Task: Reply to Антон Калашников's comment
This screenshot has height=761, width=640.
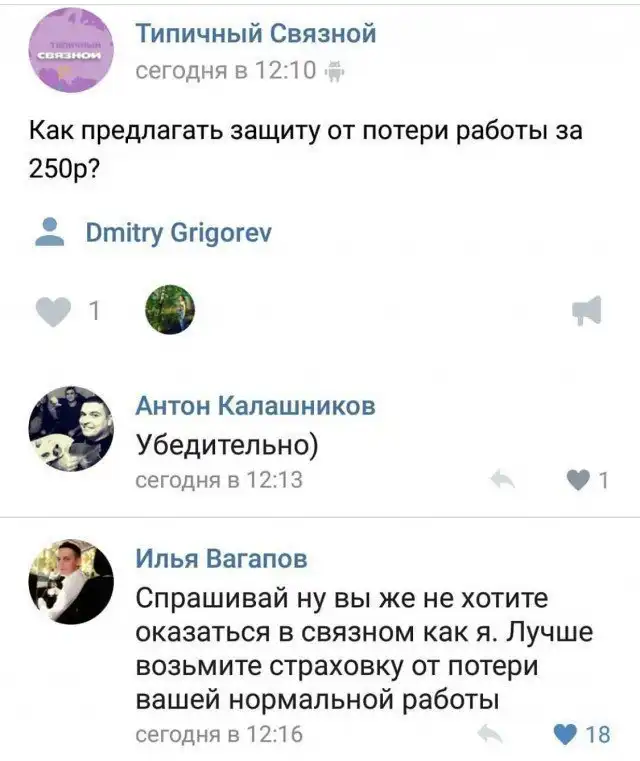Action: (501, 481)
